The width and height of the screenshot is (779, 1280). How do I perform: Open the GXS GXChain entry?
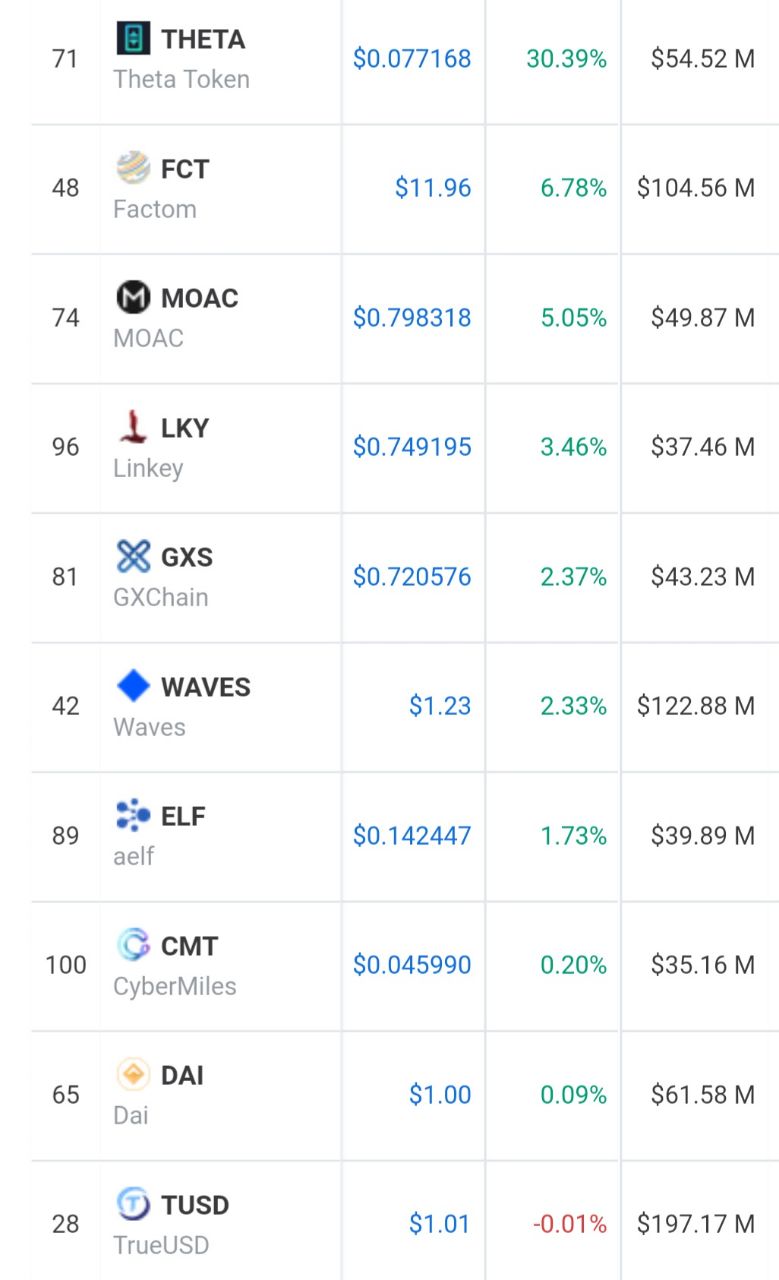tap(186, 557)
